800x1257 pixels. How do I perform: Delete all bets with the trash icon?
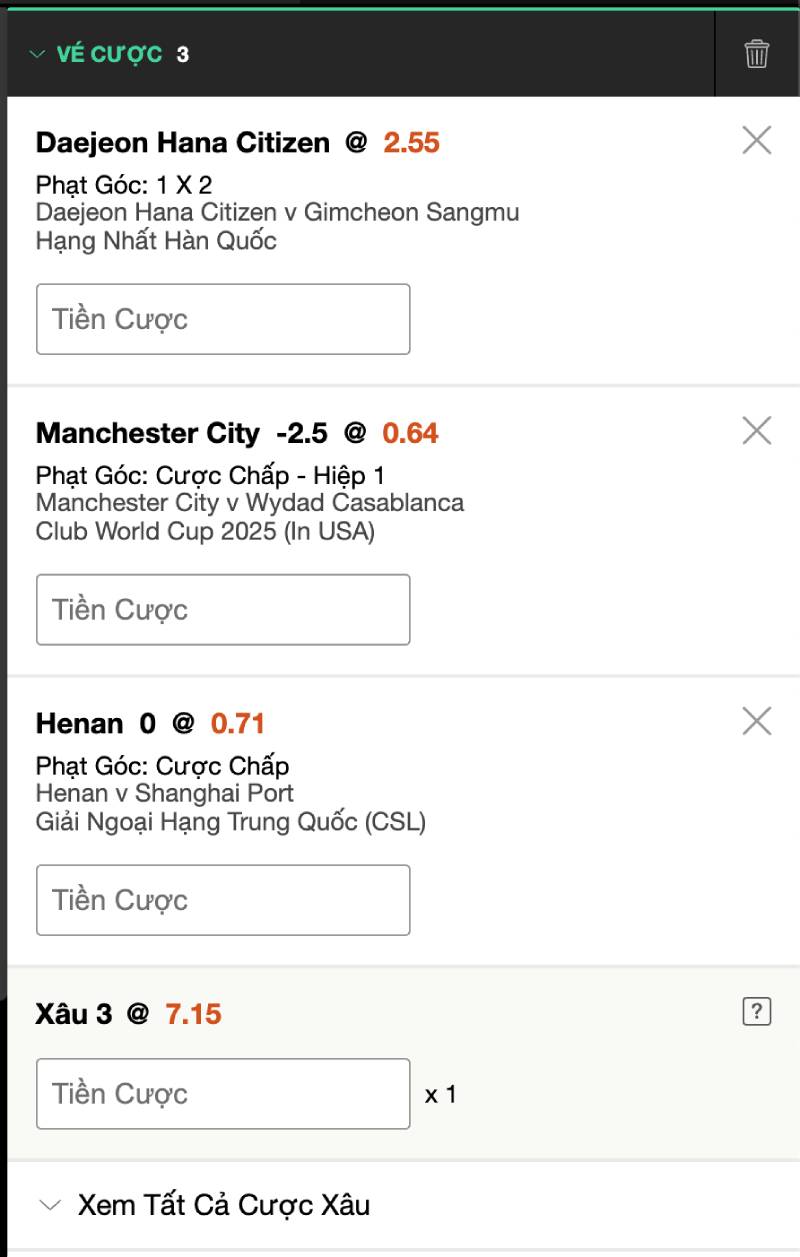click(x=757, y=54)
